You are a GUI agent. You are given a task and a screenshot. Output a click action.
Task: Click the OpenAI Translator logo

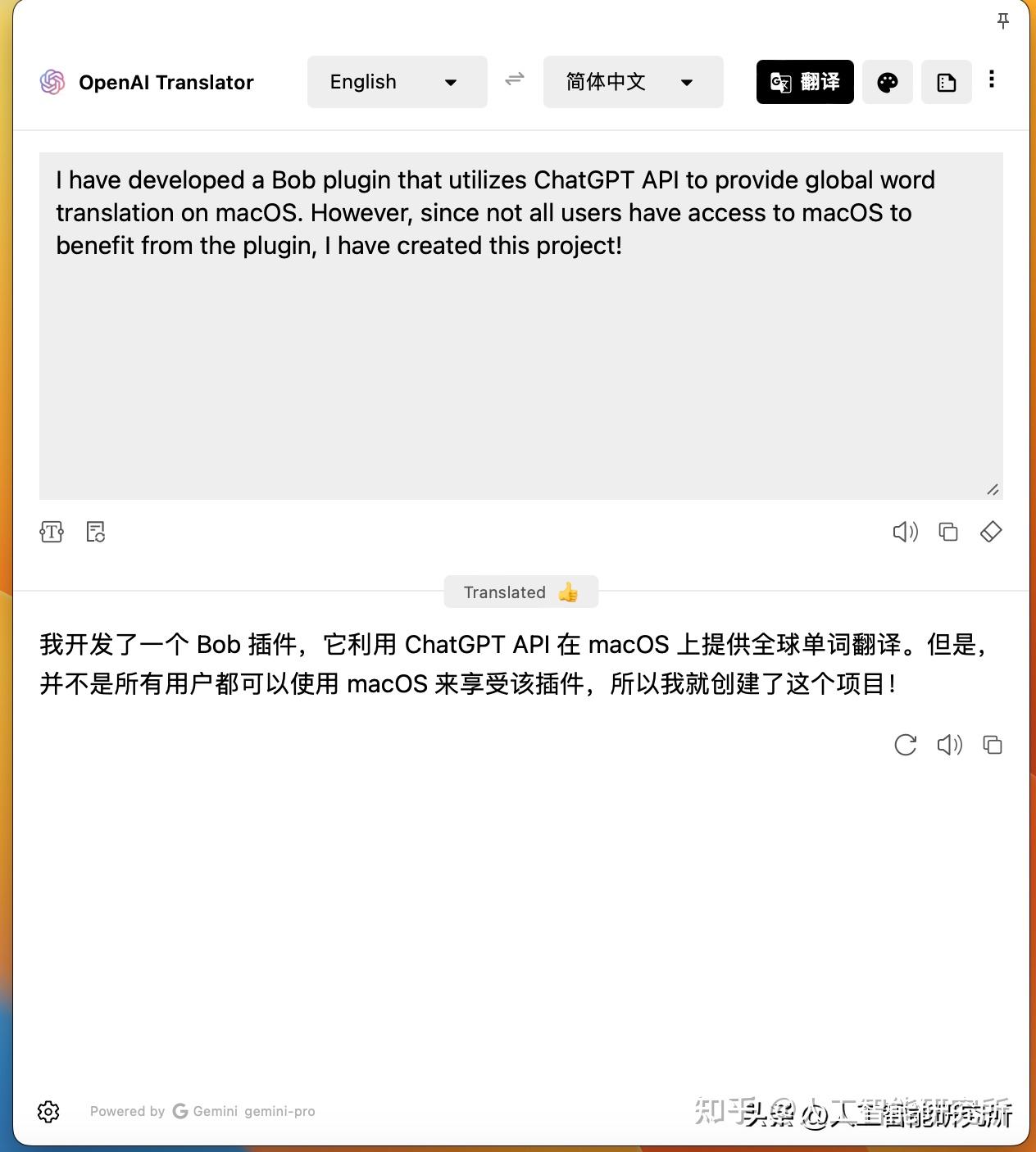tap(52, 82)
